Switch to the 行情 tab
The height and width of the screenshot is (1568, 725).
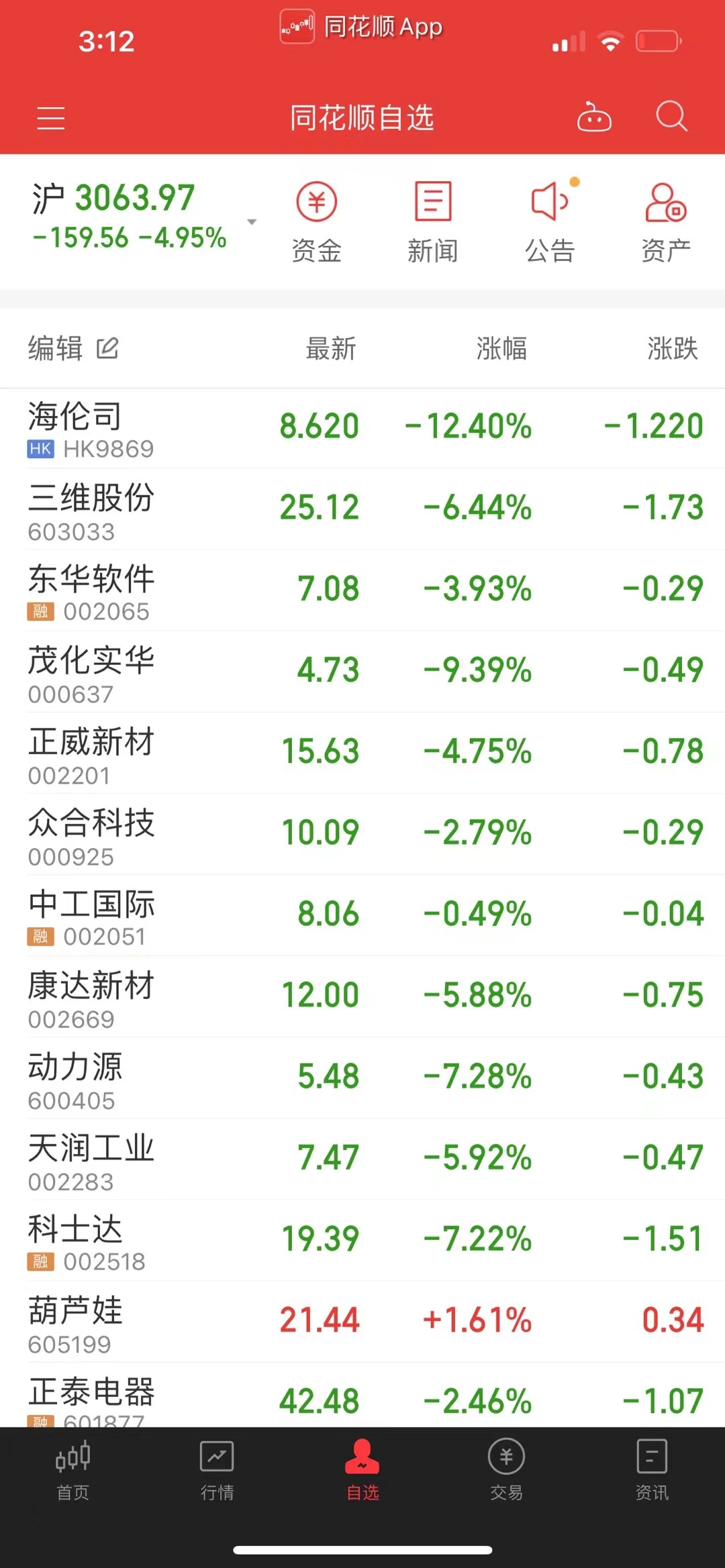[217, 1471]
